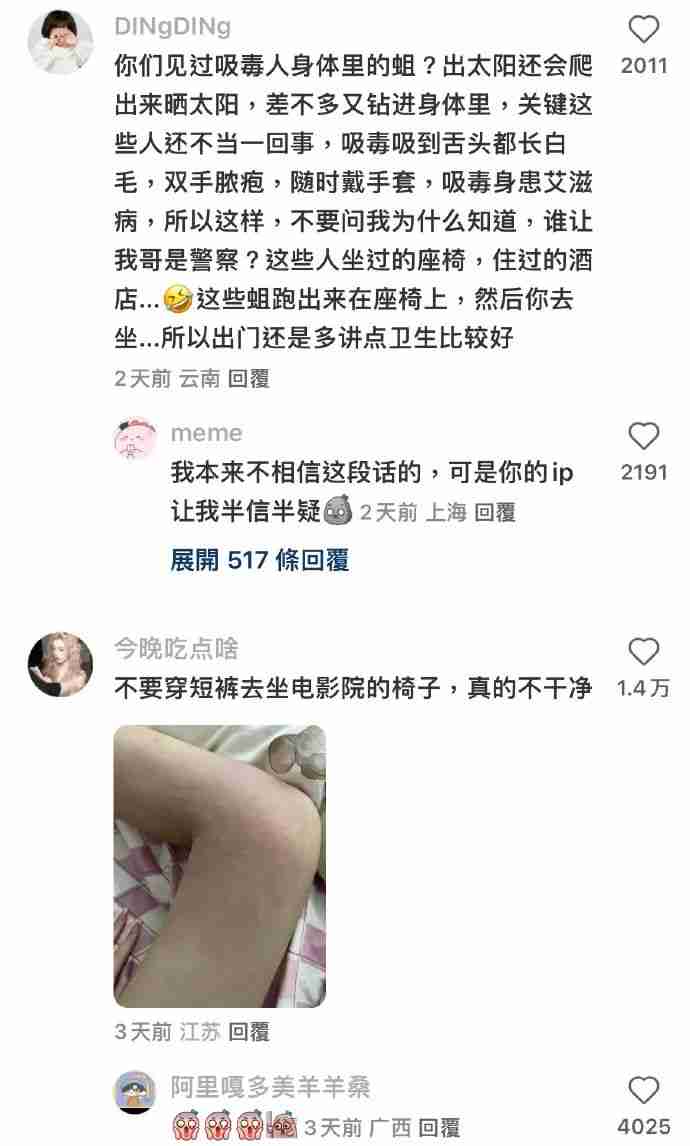Image resolution: width=690 pixels, height=1146 pixels.
Task: Expand the 517 replies
Action: click(x=259, y=560)
